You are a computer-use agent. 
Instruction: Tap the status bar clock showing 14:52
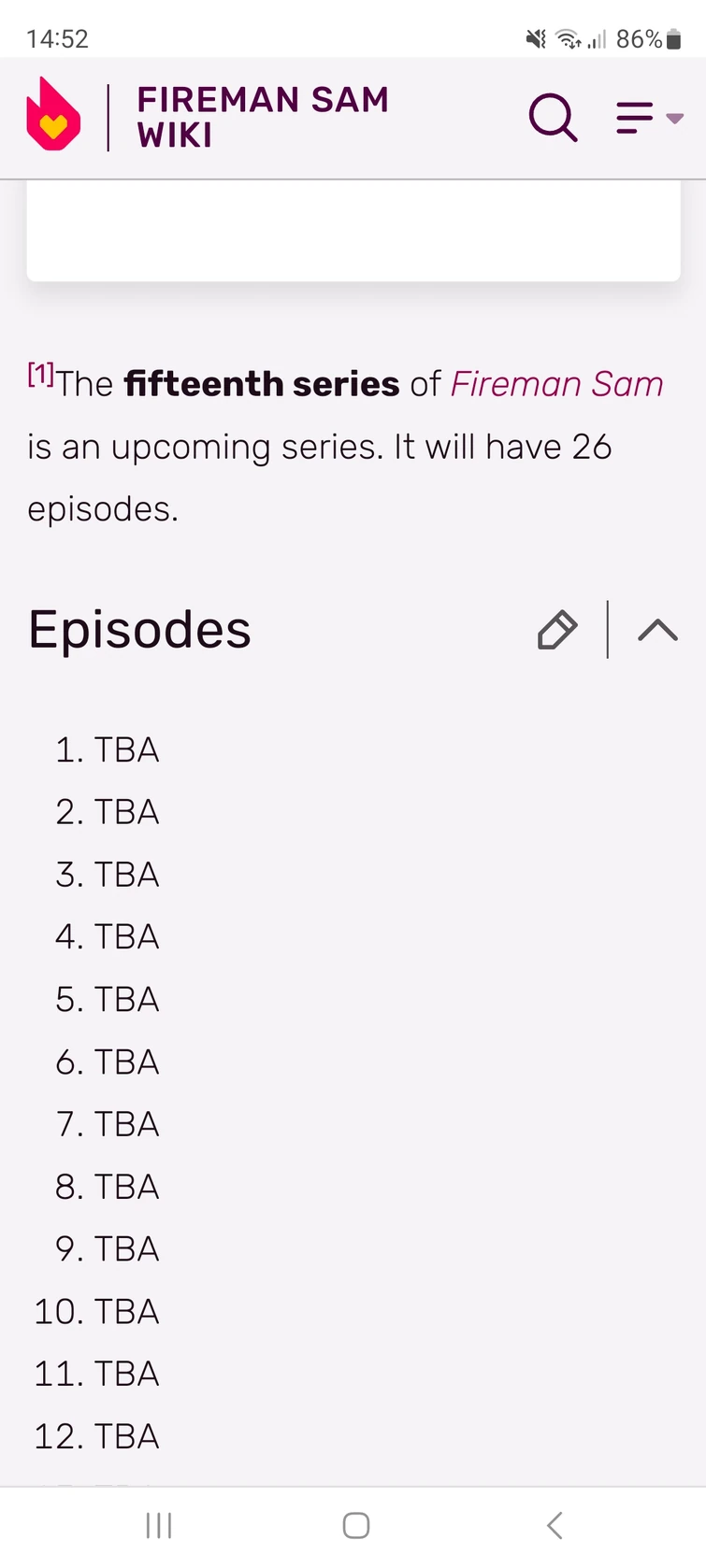[59, 38]
